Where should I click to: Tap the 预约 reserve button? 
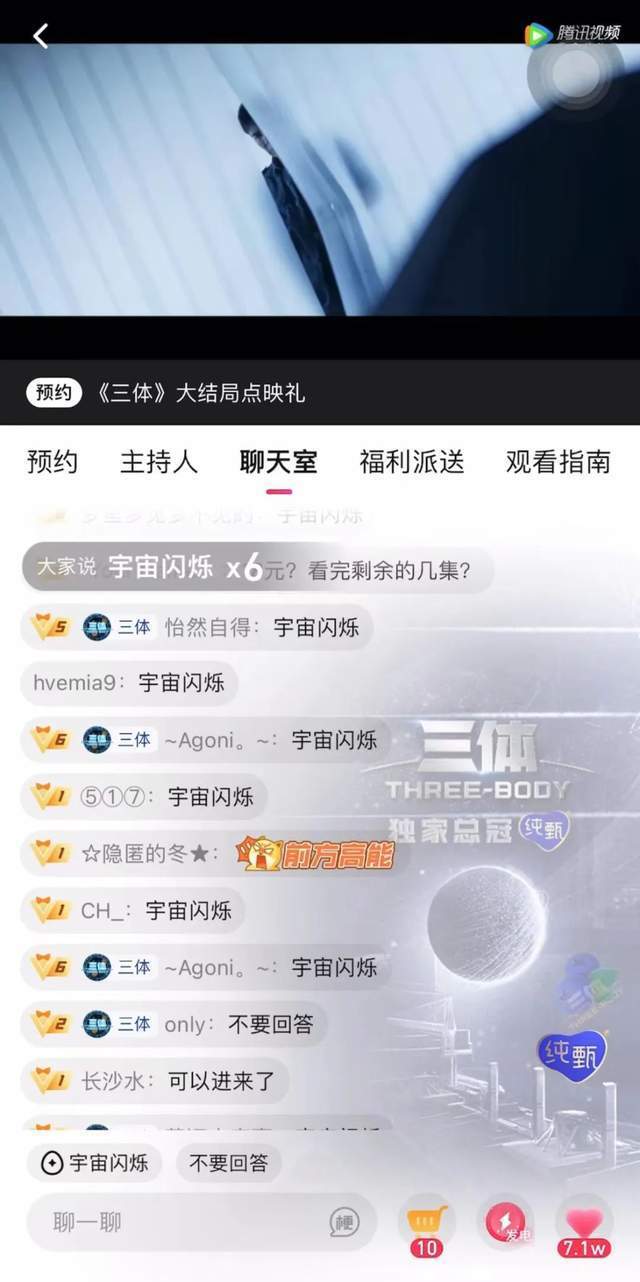(x=54, y=393)
